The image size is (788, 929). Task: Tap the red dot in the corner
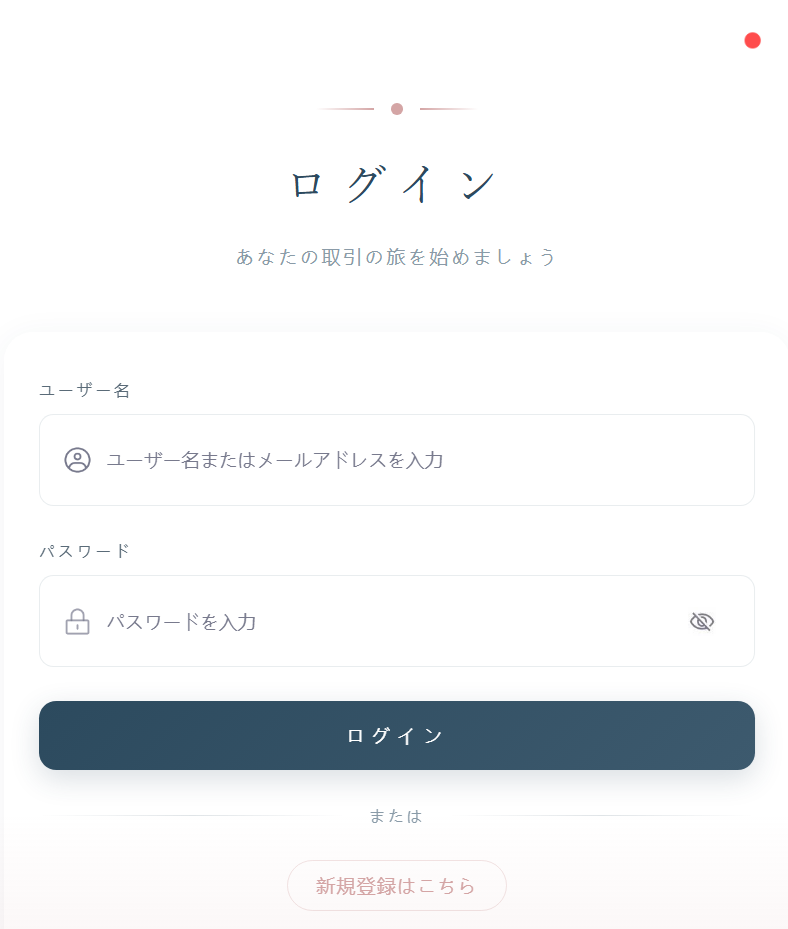click(x=753, y=40)
